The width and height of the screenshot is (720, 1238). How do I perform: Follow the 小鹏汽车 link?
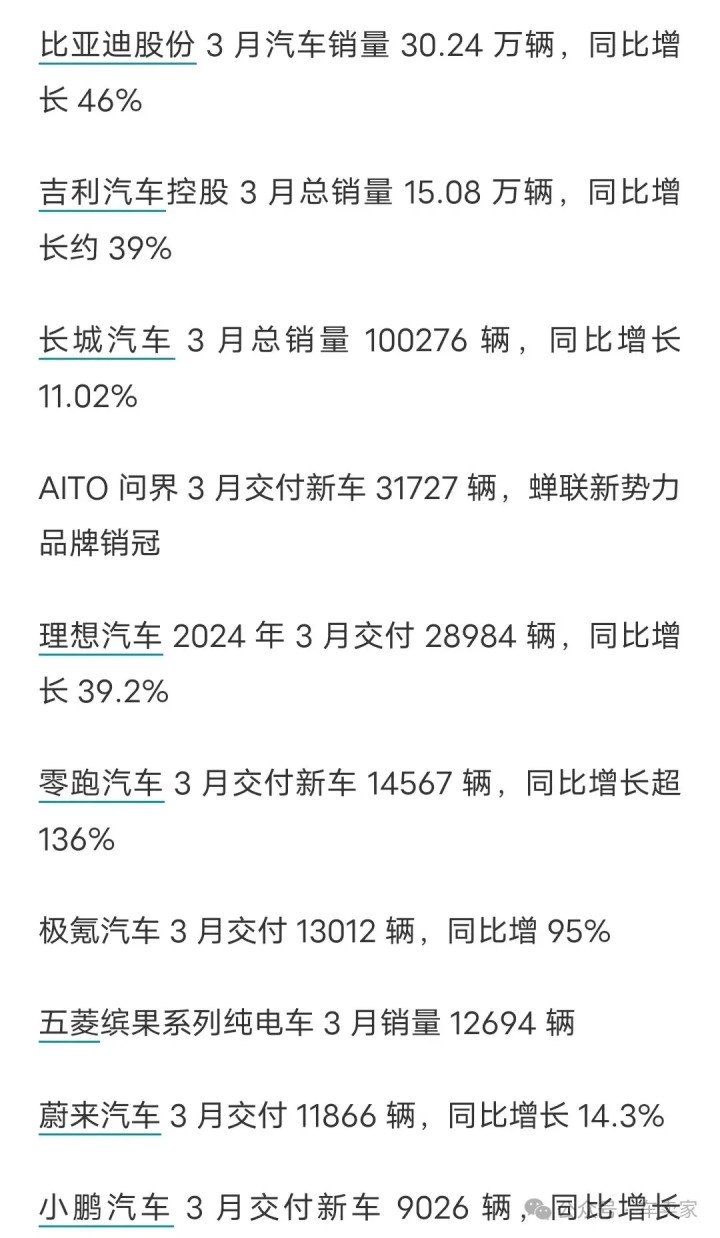pyautogui.click(x=106, y=1208)
